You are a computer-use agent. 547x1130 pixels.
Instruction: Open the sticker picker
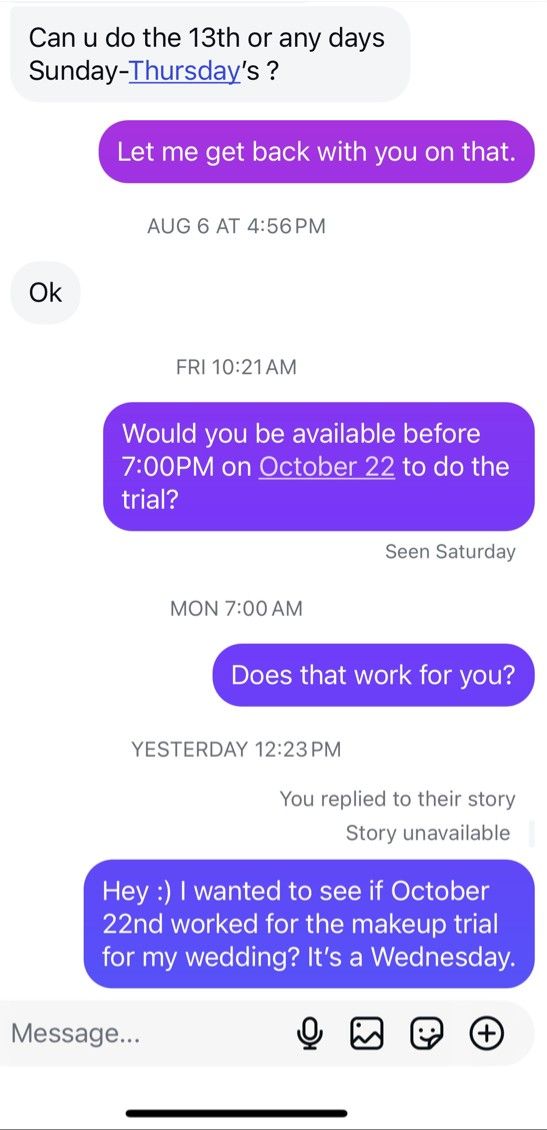[426, 1034]
